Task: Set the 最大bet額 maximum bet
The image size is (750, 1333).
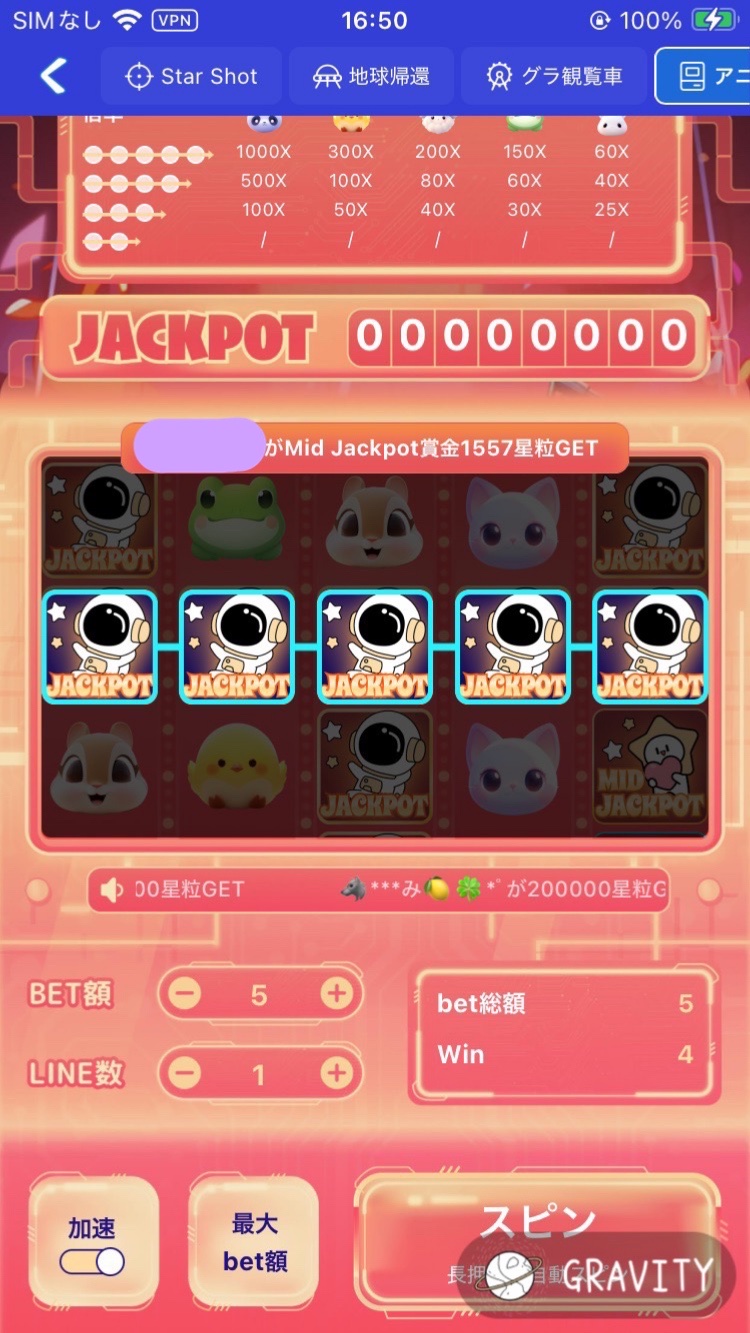Action: pyautogui.click(x=254, y=1242)
